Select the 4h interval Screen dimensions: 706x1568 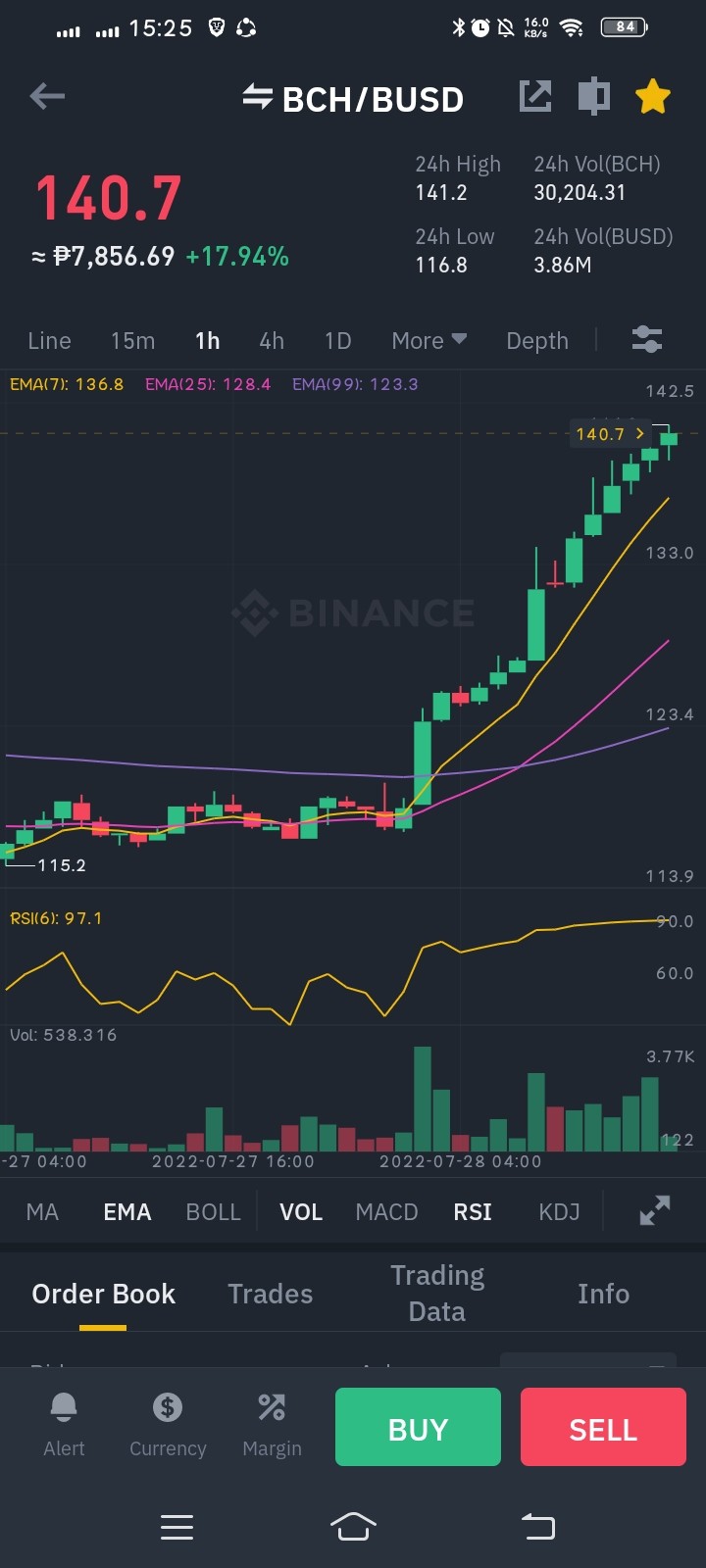click(272, 341)
